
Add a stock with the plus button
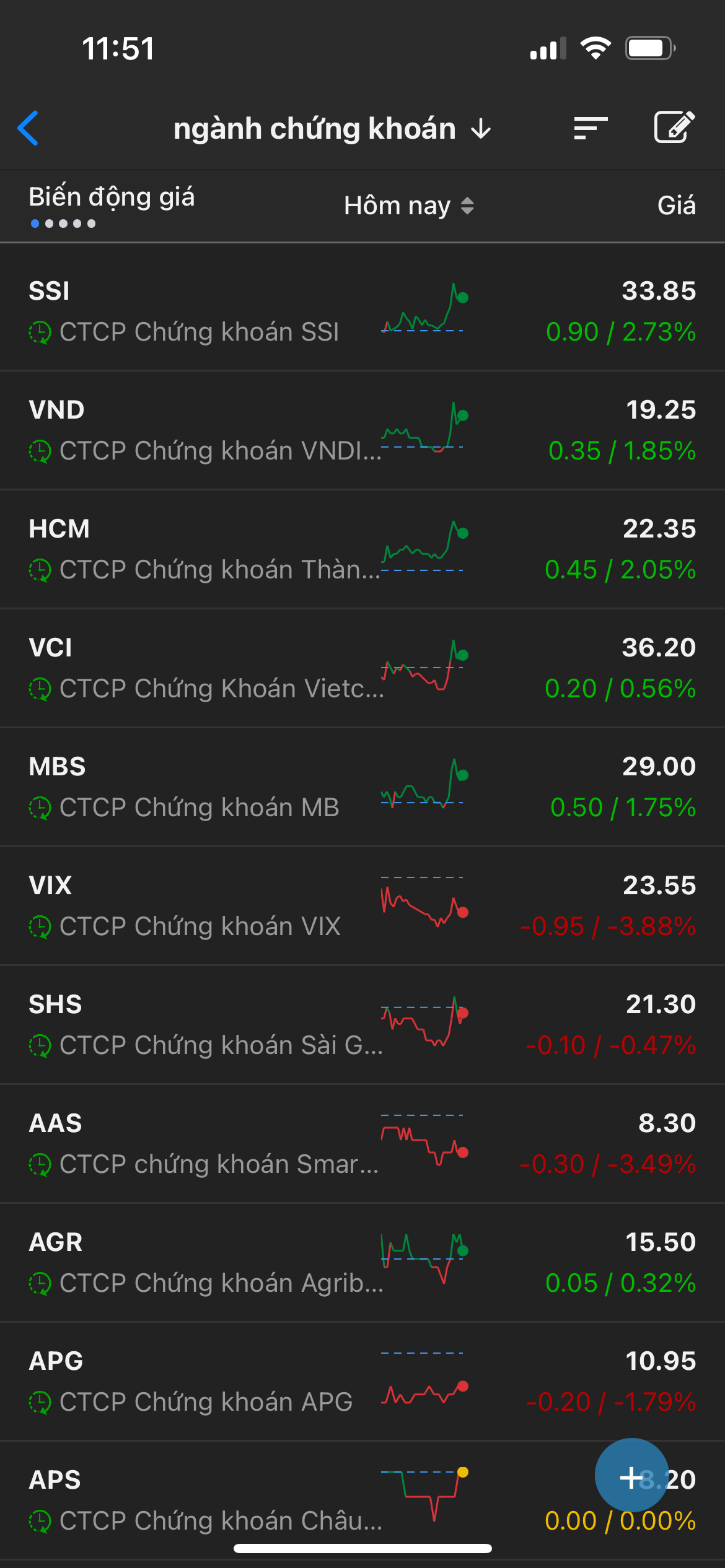tap(631, 1476)
